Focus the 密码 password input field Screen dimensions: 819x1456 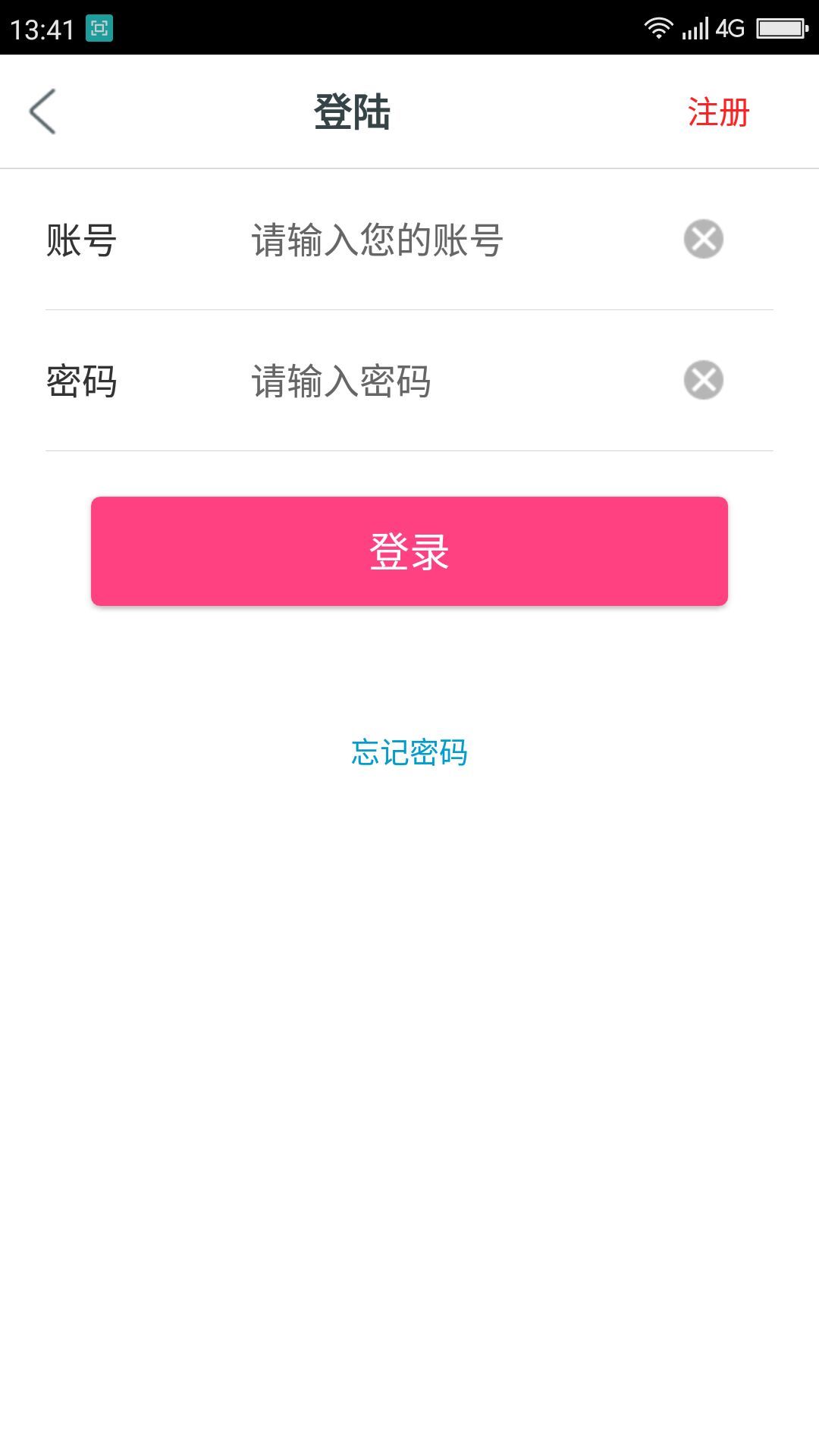pos(455,381)
